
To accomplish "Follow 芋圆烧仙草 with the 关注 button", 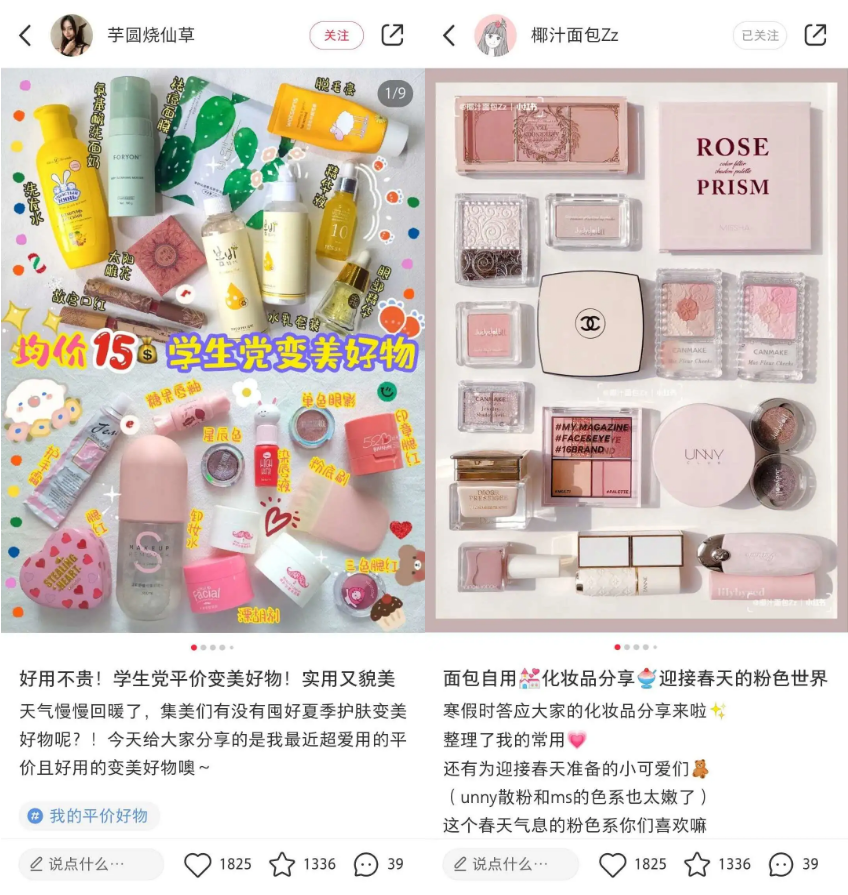I will tap(336, 35).
